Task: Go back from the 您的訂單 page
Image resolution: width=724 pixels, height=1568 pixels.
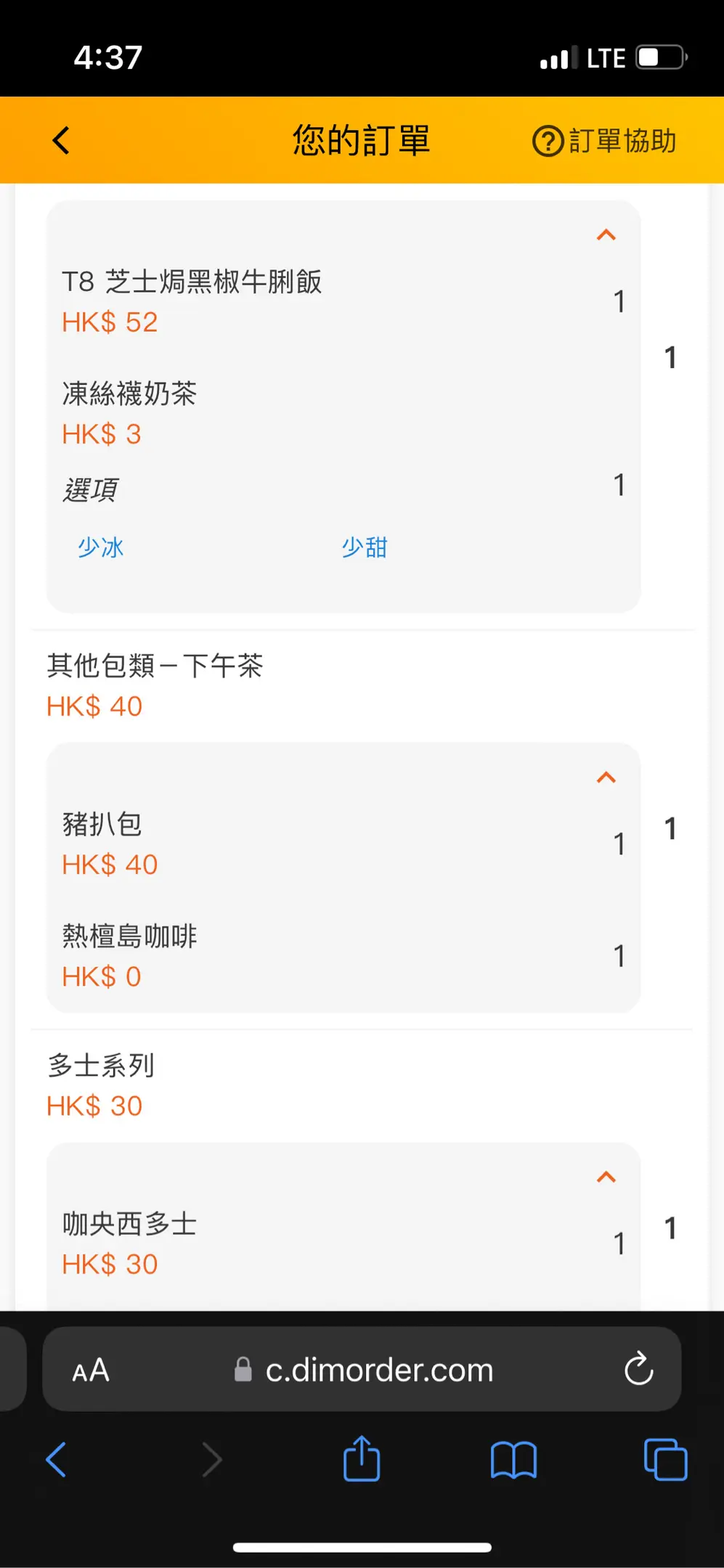Action: (x=61, y=140)
